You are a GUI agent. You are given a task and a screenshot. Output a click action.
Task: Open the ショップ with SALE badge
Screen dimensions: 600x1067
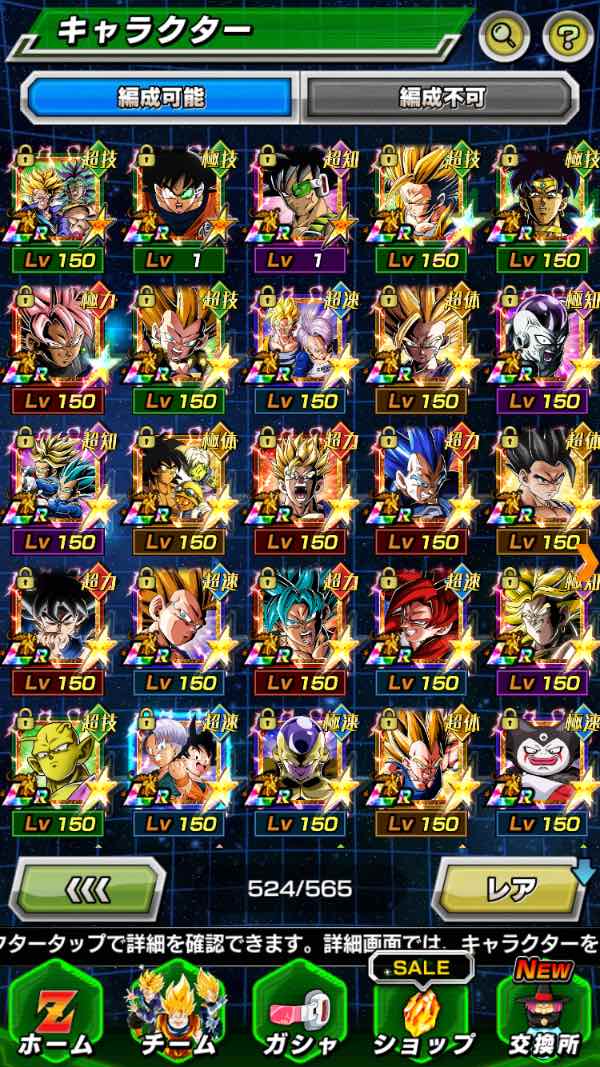coord(422,1012)
